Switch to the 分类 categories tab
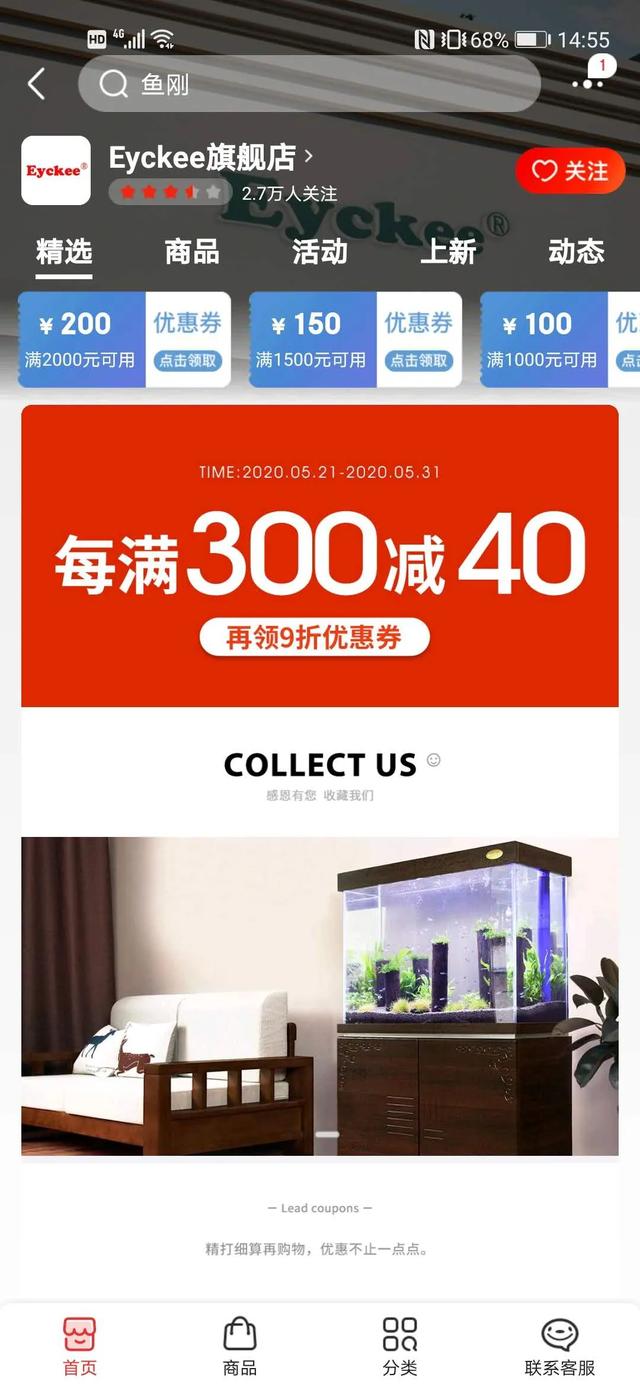This screenshot has width=640, height=1387. 400,1345
